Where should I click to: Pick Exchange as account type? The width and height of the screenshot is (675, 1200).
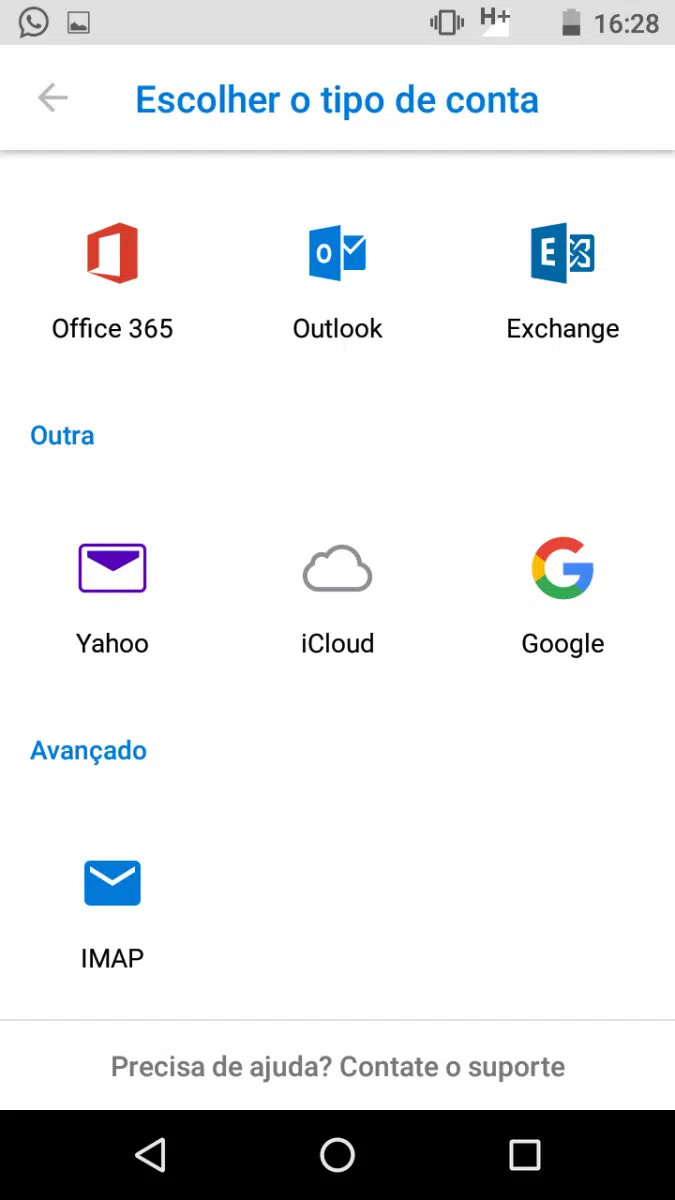(562, 280)
